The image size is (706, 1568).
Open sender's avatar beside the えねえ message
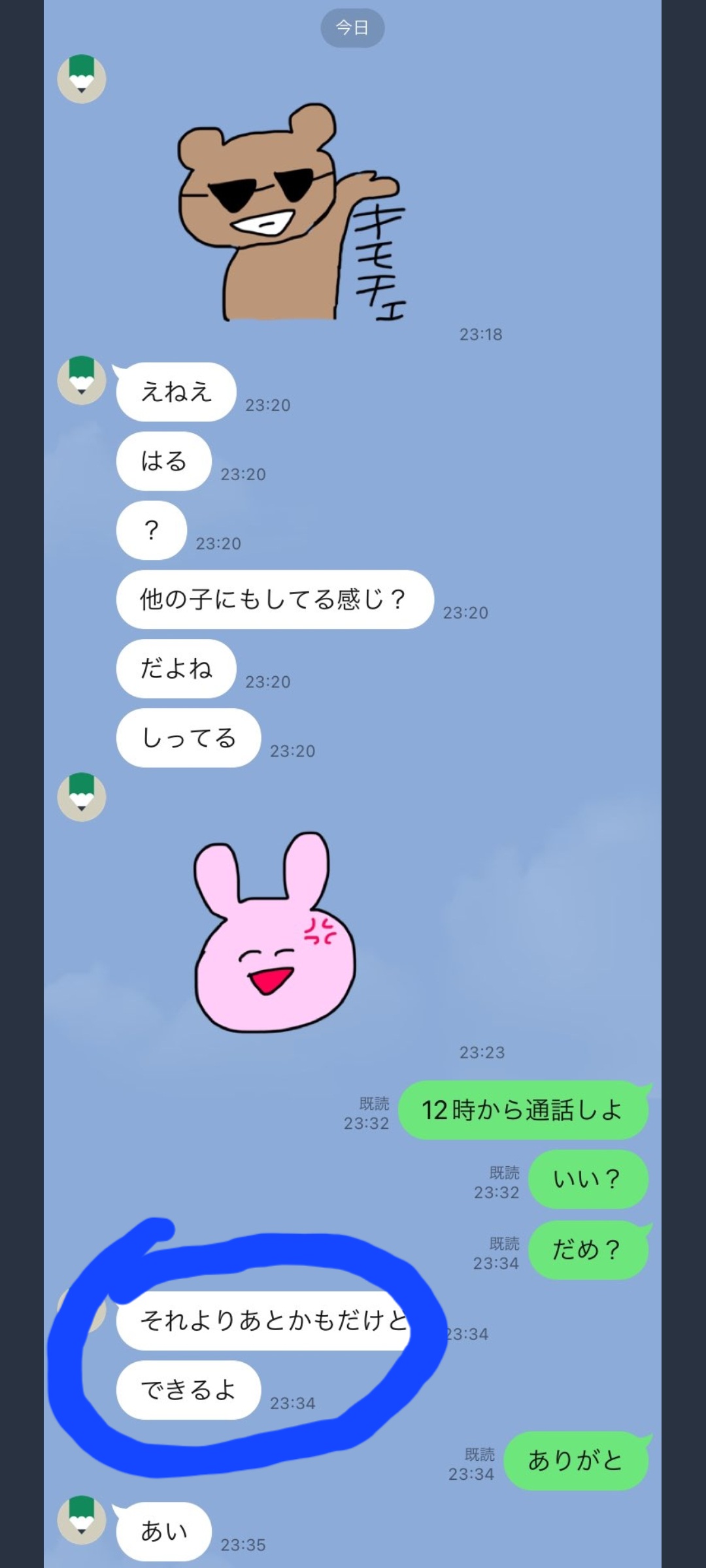tap(82, 380)
